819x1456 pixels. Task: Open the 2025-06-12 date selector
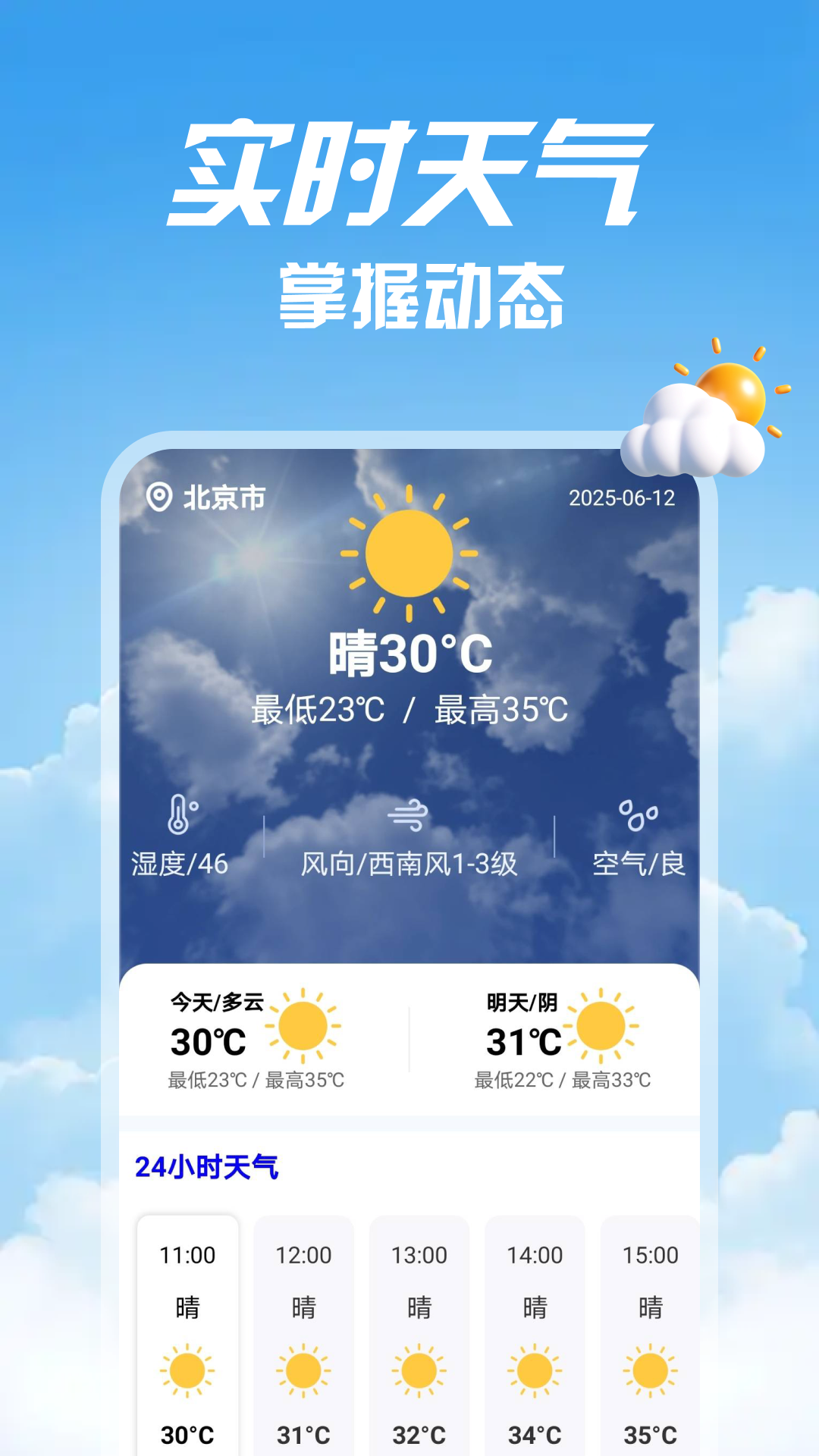[x=623, y=497]
